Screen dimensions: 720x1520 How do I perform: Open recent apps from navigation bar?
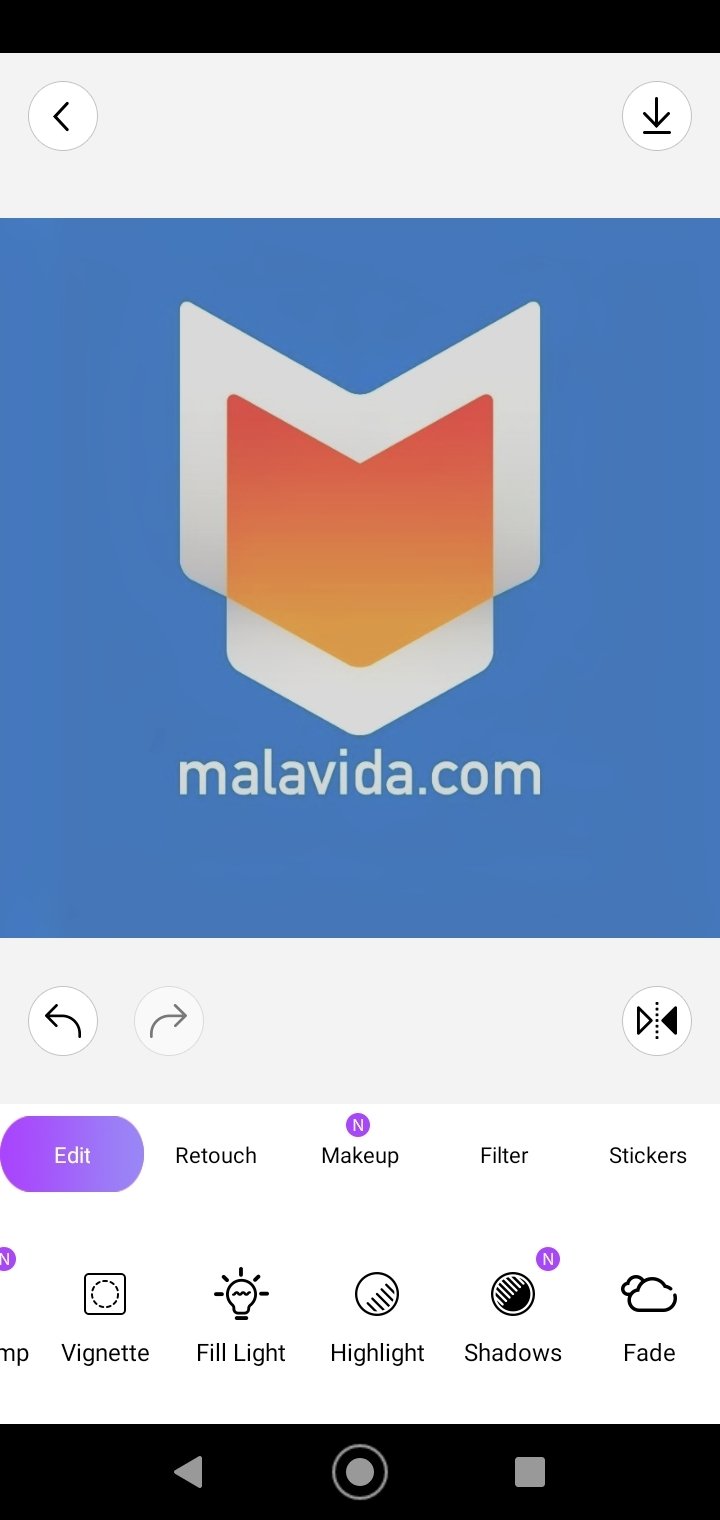click(529, 1471)
